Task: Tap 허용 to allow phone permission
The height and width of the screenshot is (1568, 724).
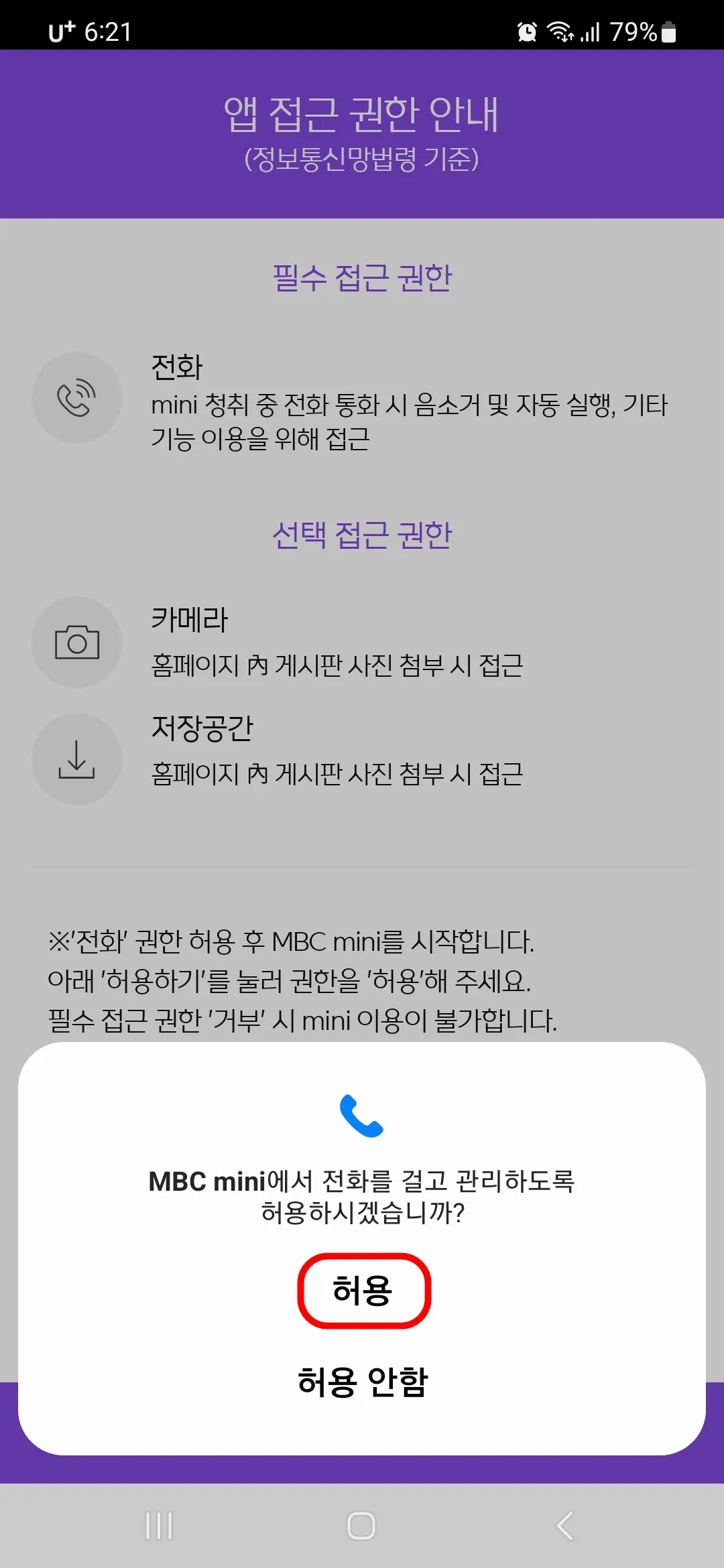Action: tap(362, 1290)
